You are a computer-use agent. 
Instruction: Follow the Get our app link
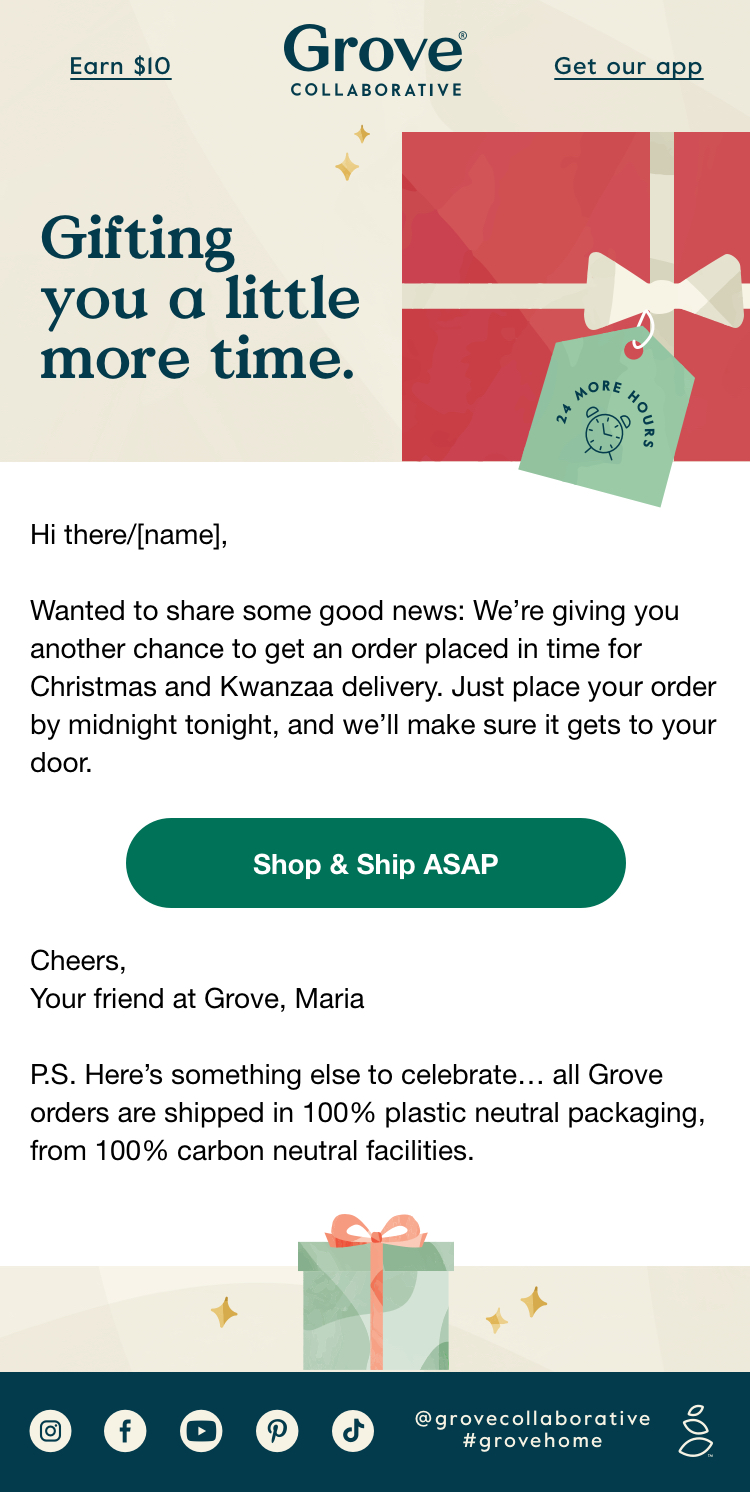(x=628, y=67)
